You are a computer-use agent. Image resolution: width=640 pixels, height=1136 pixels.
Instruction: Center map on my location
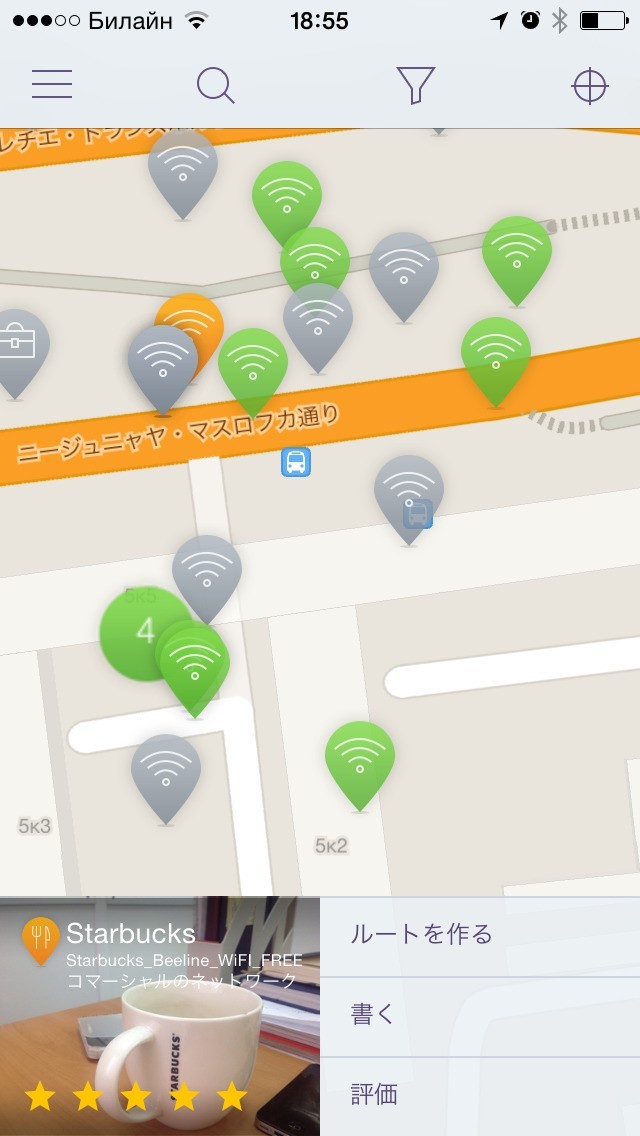[x=590, y=86]
